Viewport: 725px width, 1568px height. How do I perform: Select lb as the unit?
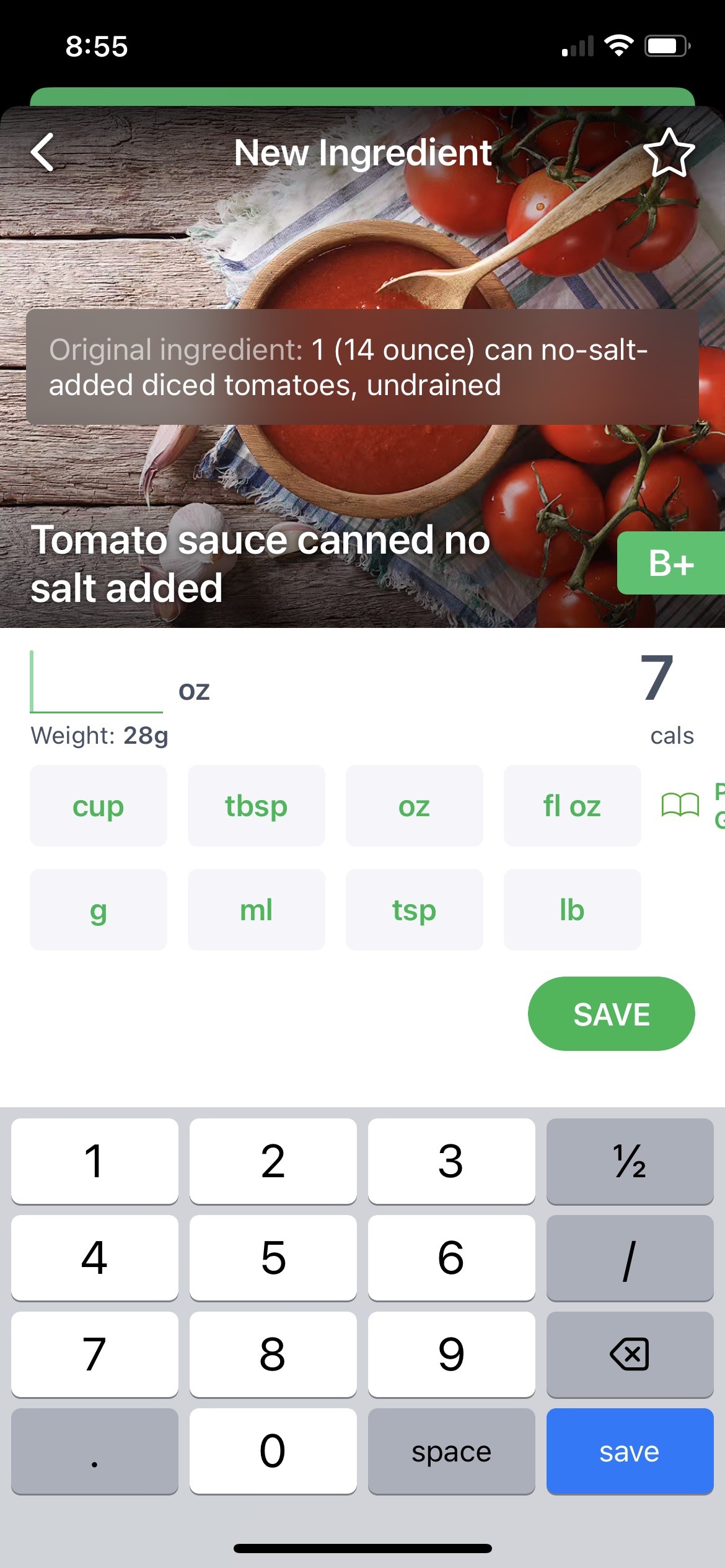pyautogui.click(x=572, y=910)
